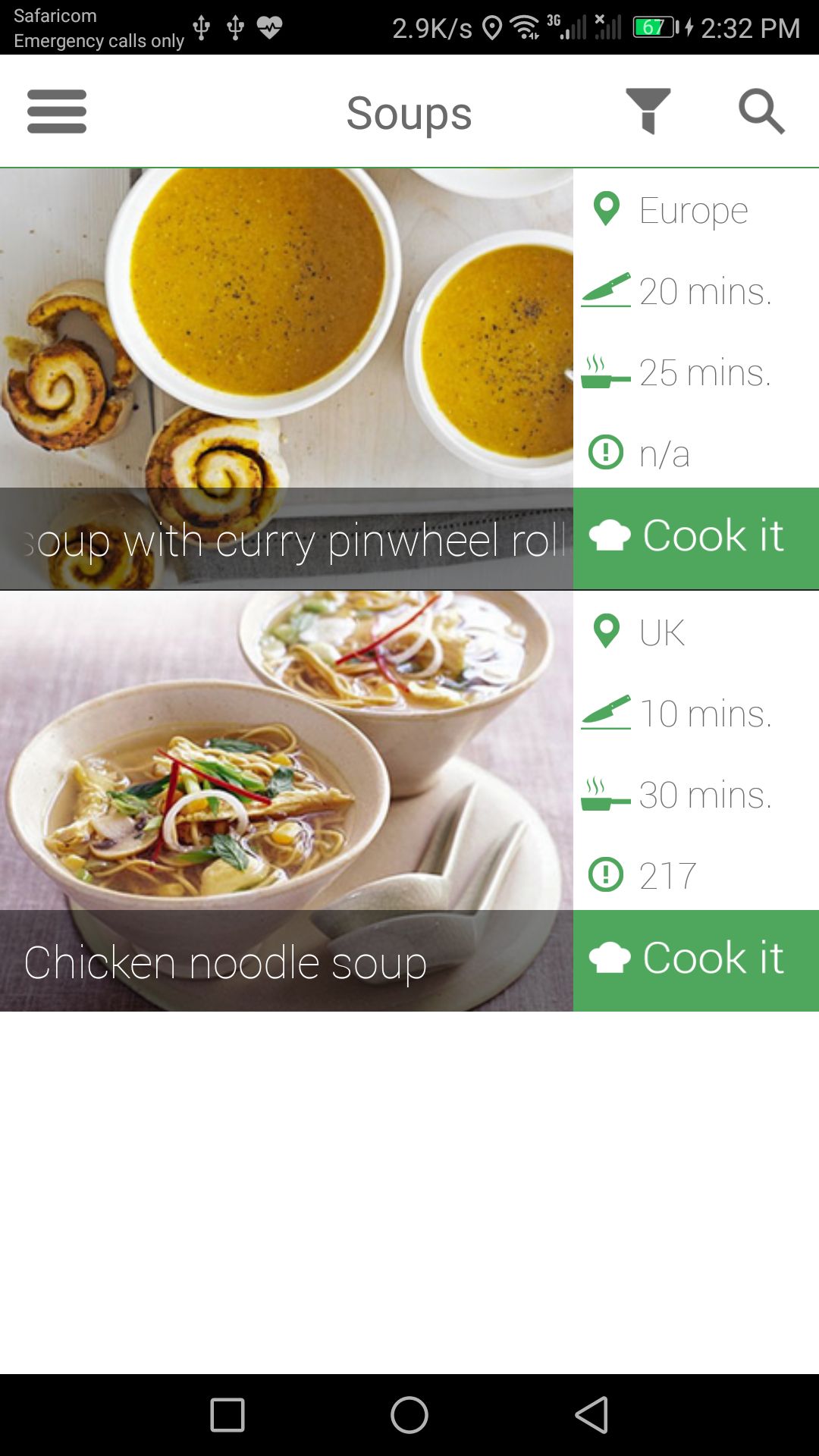Open the curry pinwheel rolls soup recipe

pyautogui.click(x=286, y=341)
